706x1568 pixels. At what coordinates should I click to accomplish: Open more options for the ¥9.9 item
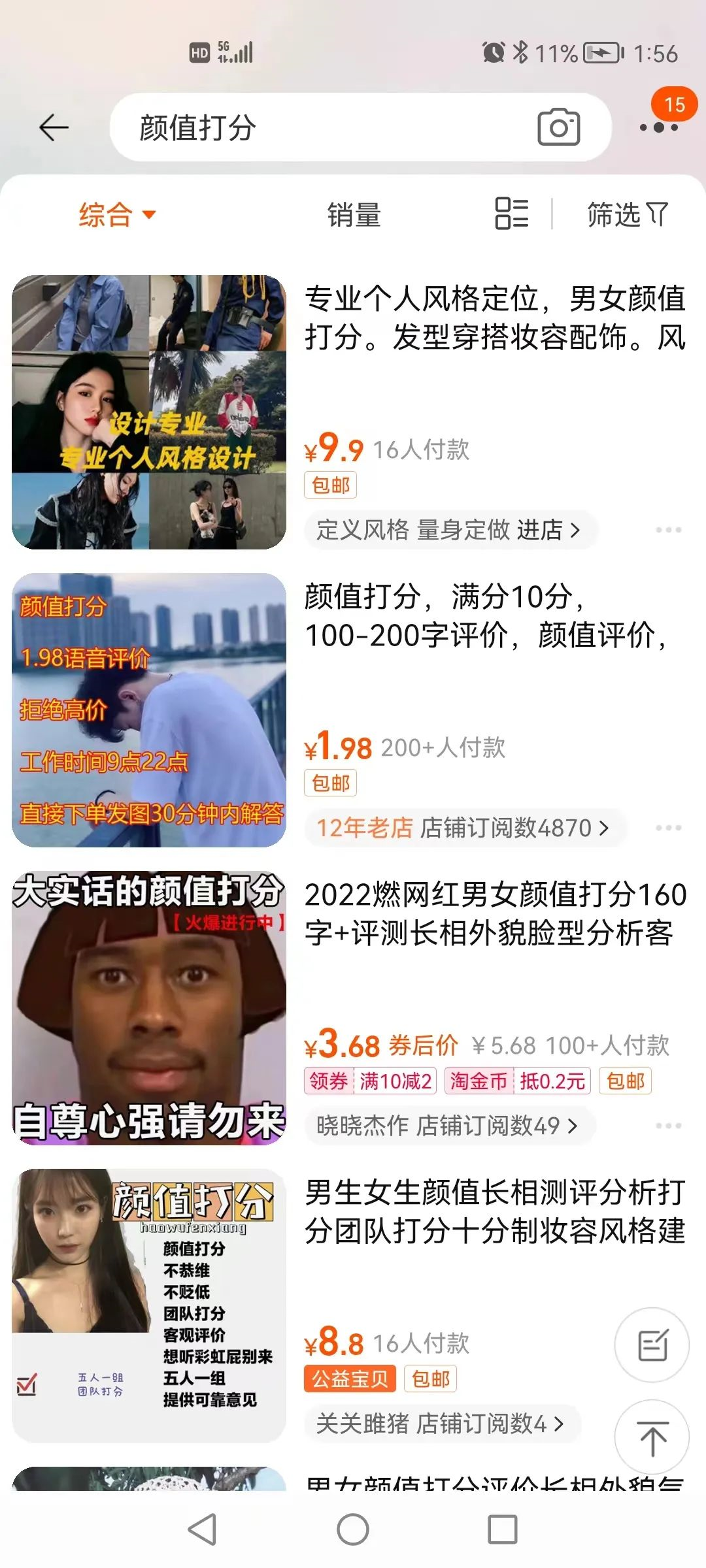[668, 530]
